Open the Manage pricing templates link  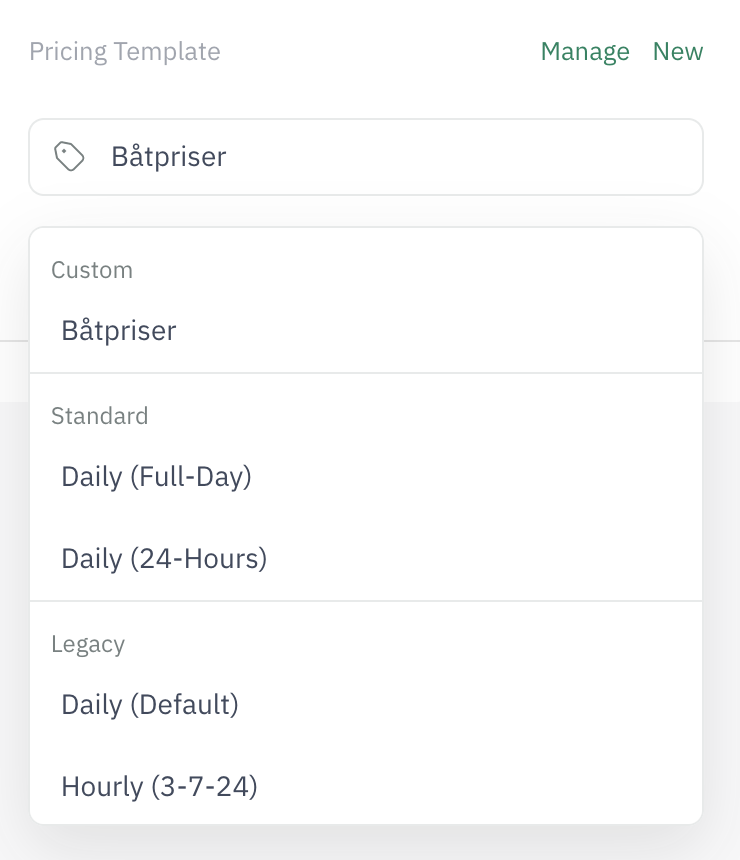pos(585,52)
